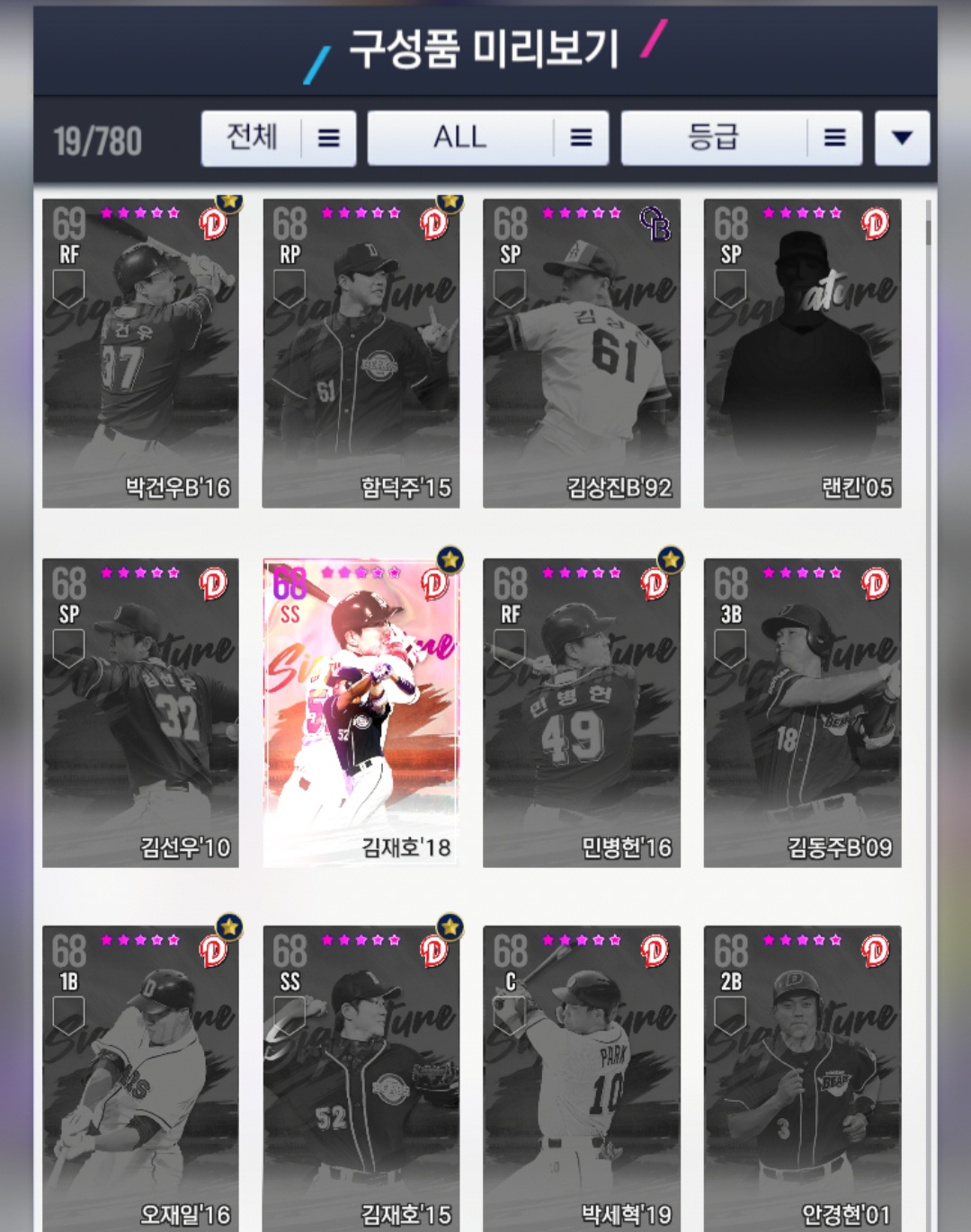971x1232 pixels.
Task: Open the 박건우B'16 player card
Action: point(141,353)
